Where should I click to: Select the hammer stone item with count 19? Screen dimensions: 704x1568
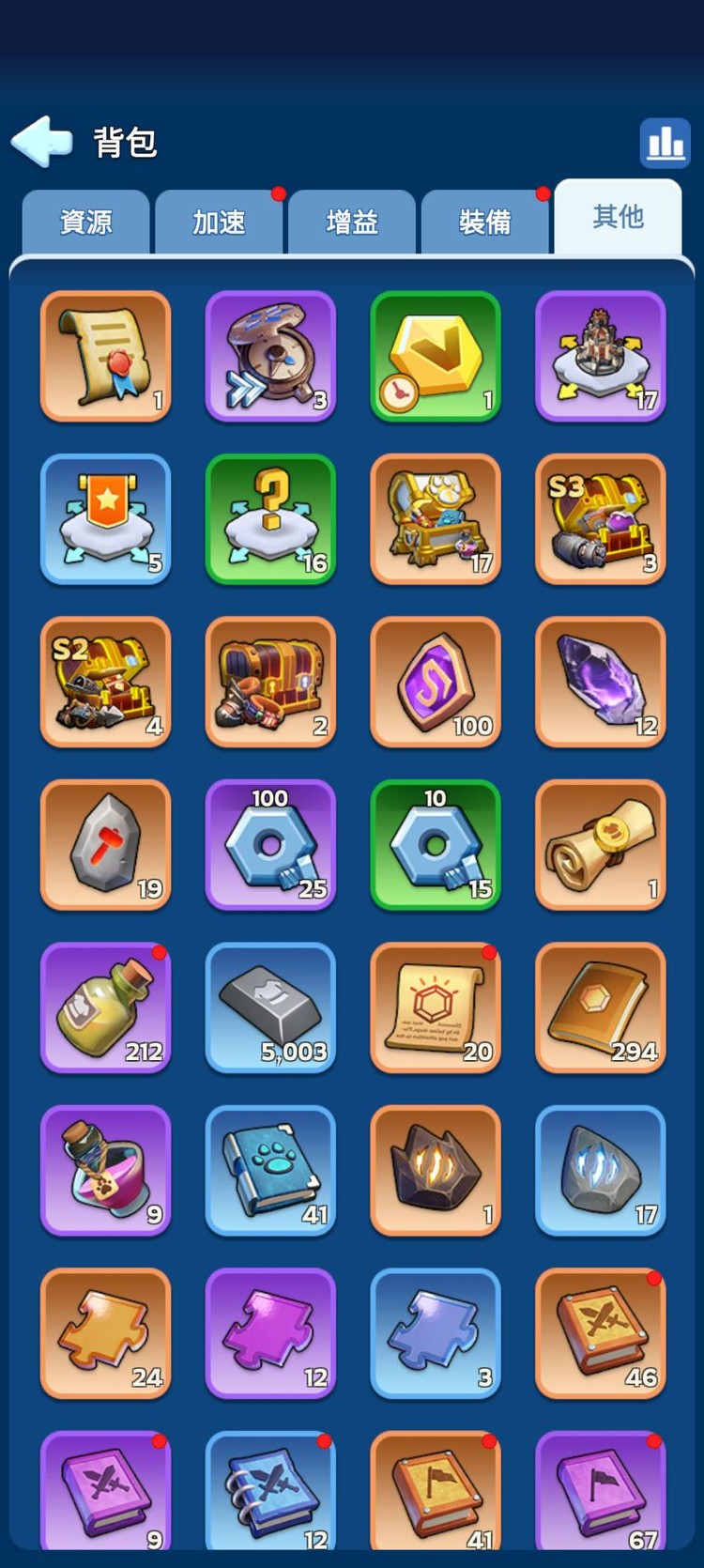[x=105, y=845]
